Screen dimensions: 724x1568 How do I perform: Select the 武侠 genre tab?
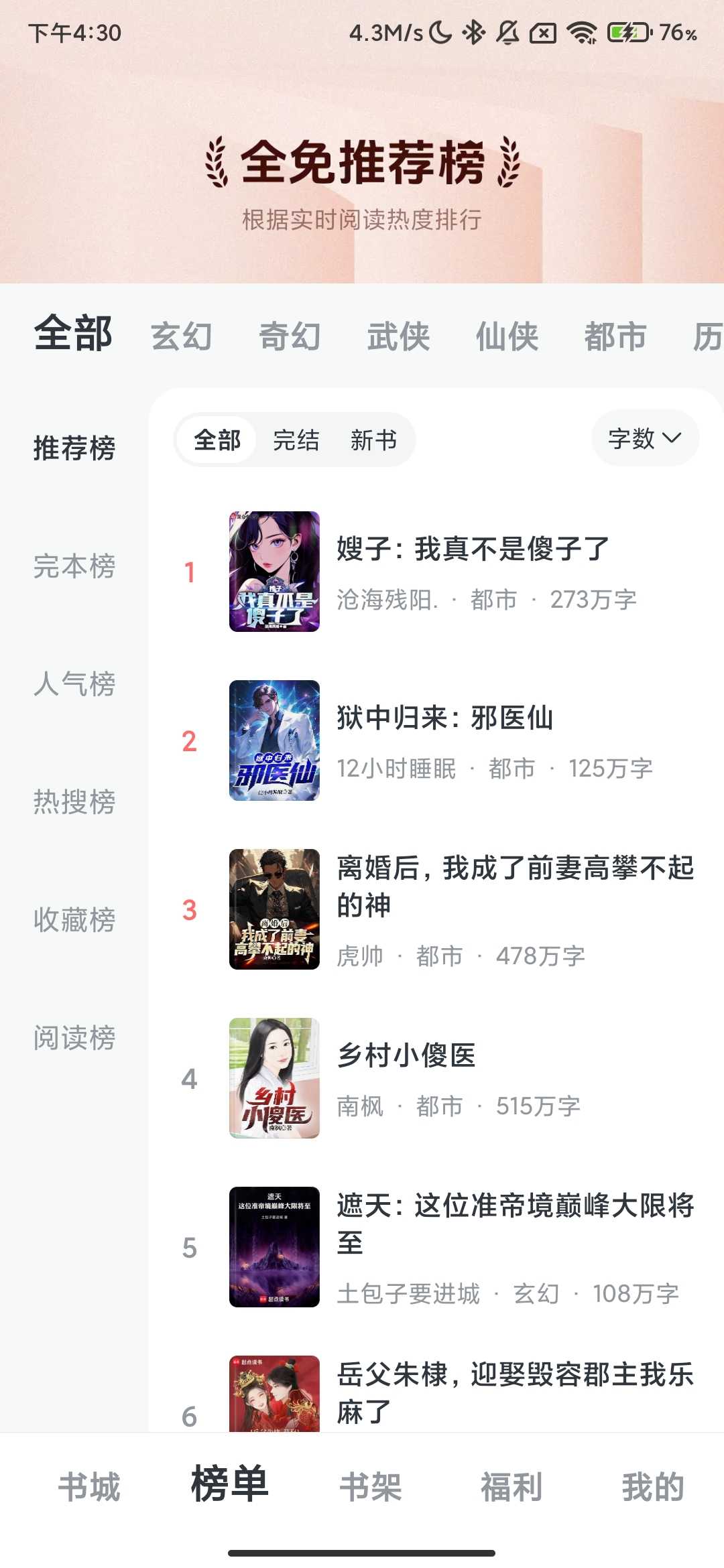pyautogui.click(x=398, y=336)
